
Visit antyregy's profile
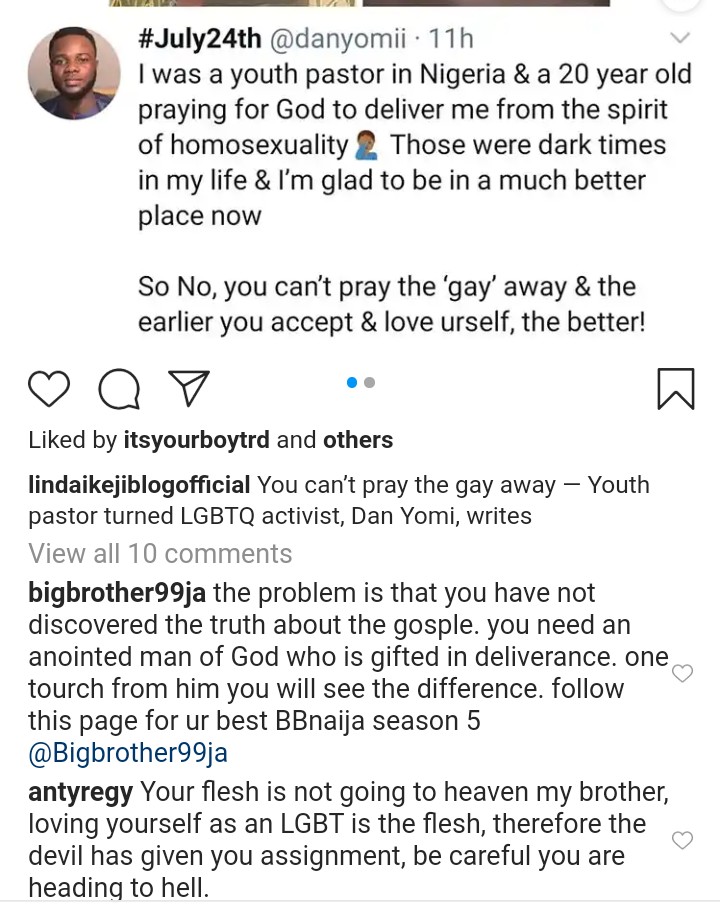tap(80, 793)
